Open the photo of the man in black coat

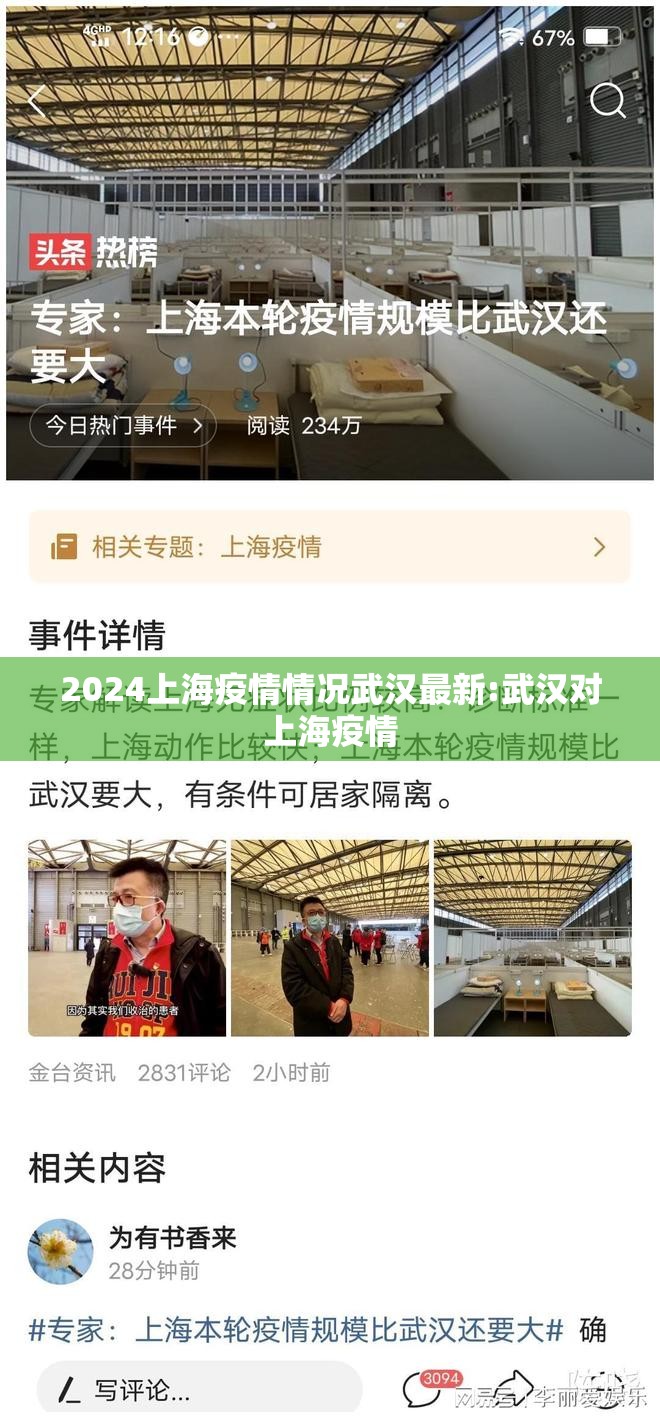[330, 938]
